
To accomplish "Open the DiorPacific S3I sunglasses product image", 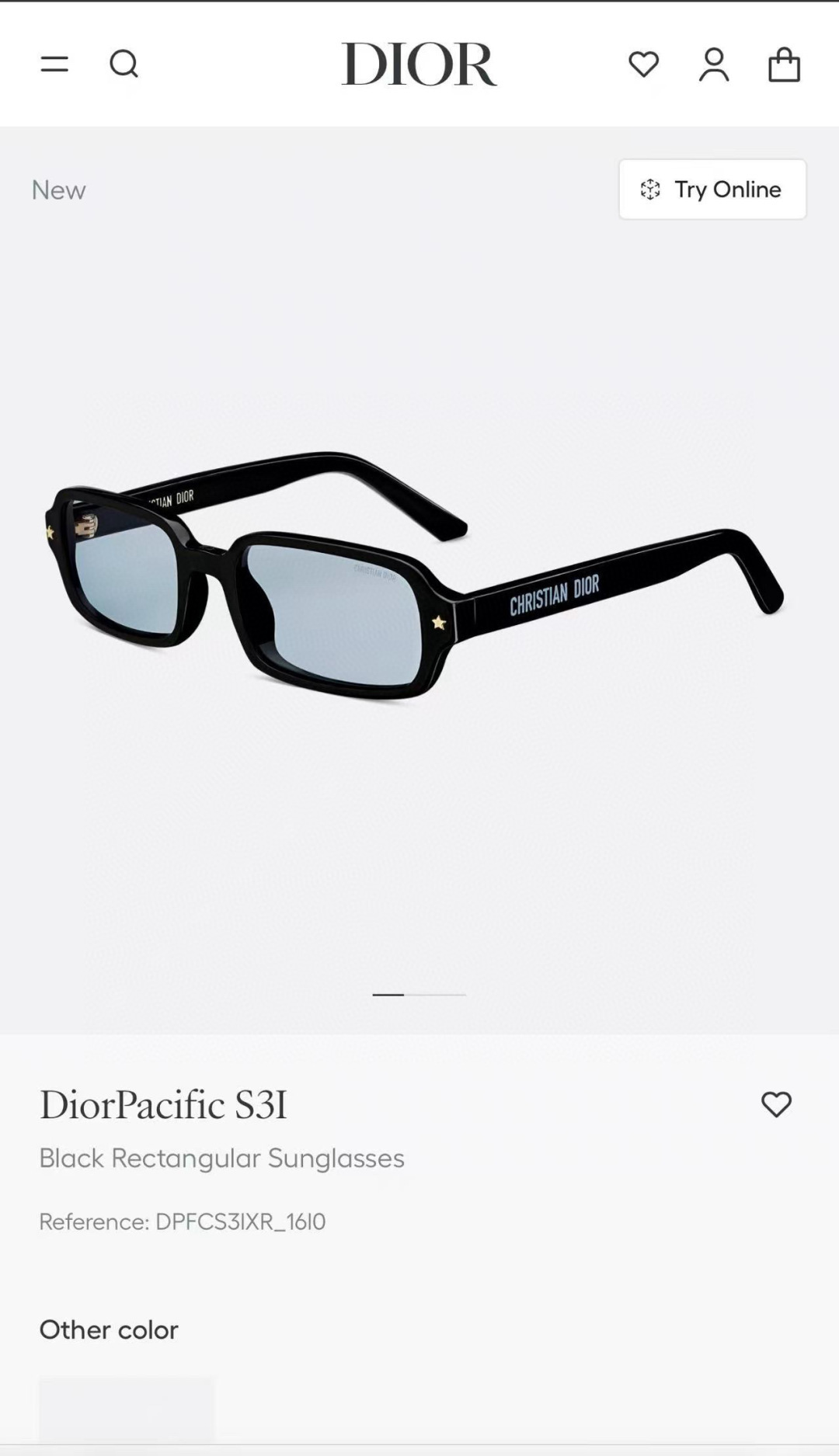I will click(x=414, y=575).
